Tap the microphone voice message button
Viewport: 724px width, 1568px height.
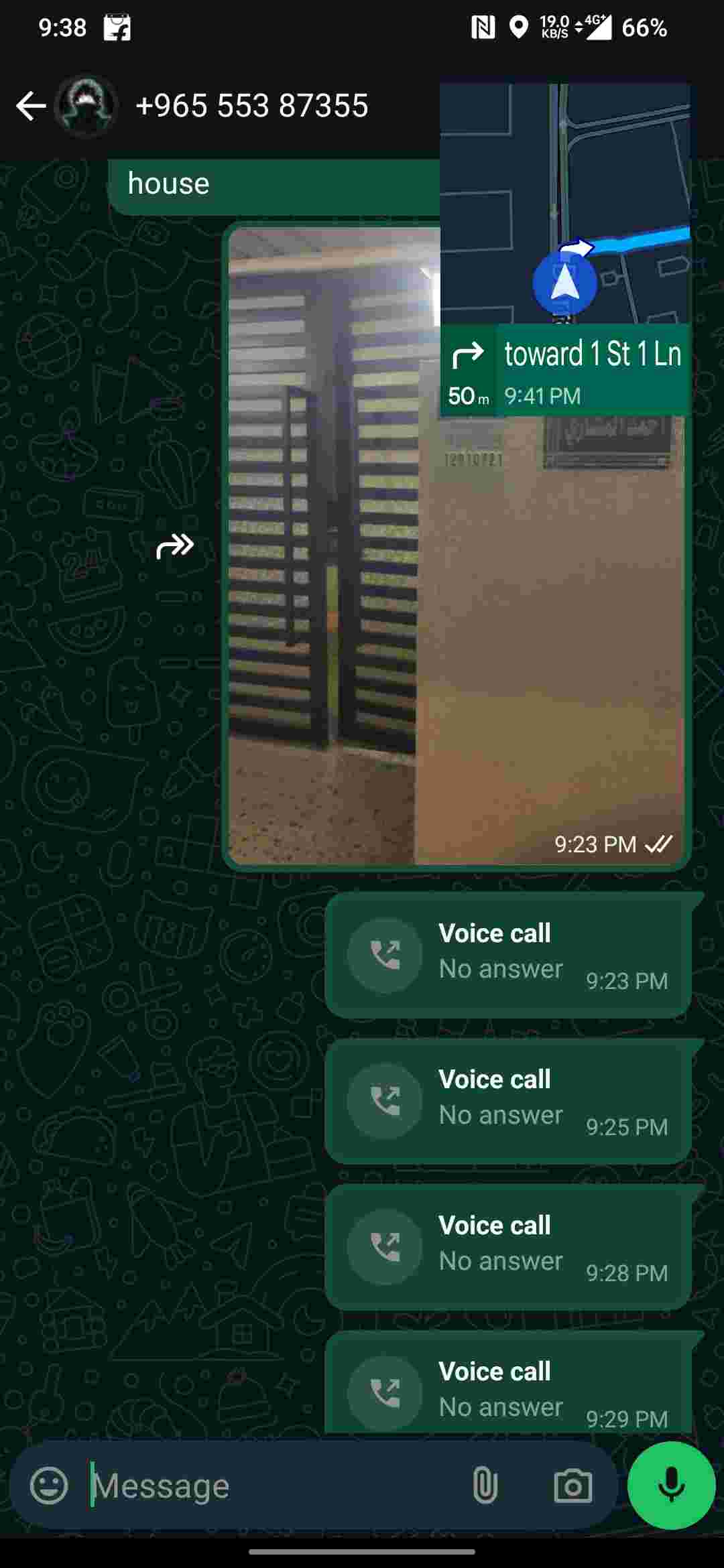(x=671, y=1486)
